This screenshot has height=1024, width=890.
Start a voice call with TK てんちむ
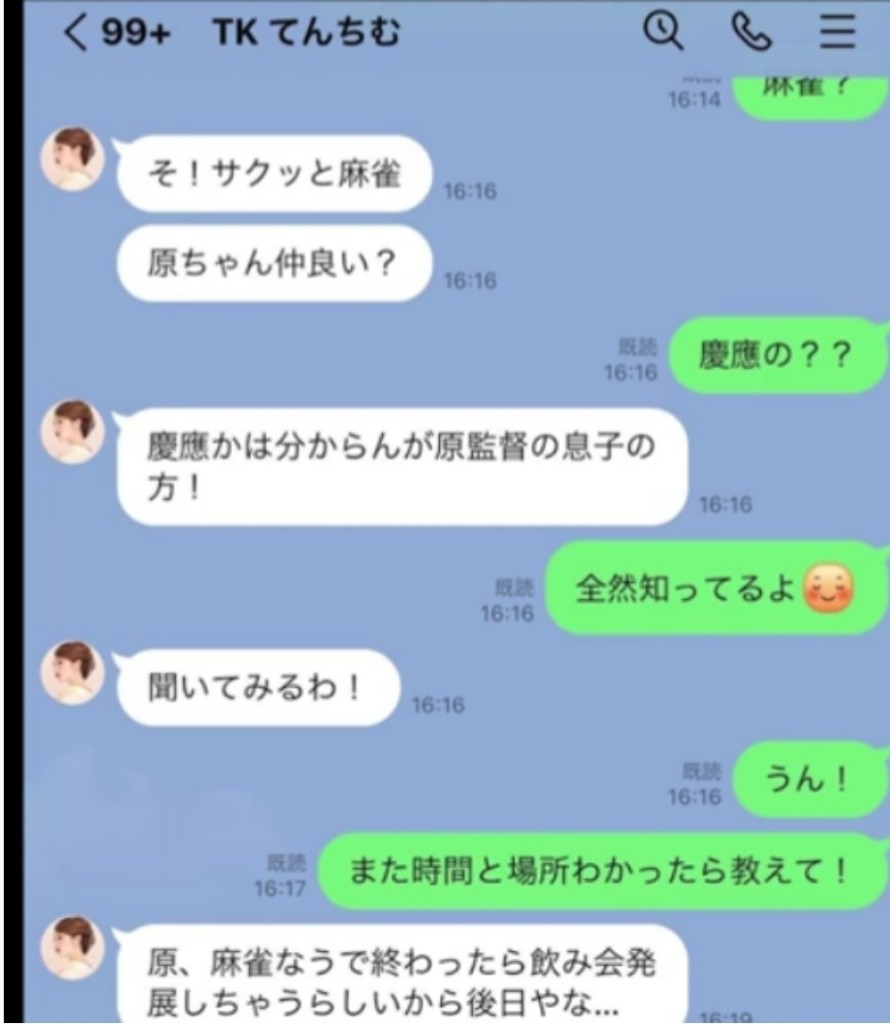point(751,32)
